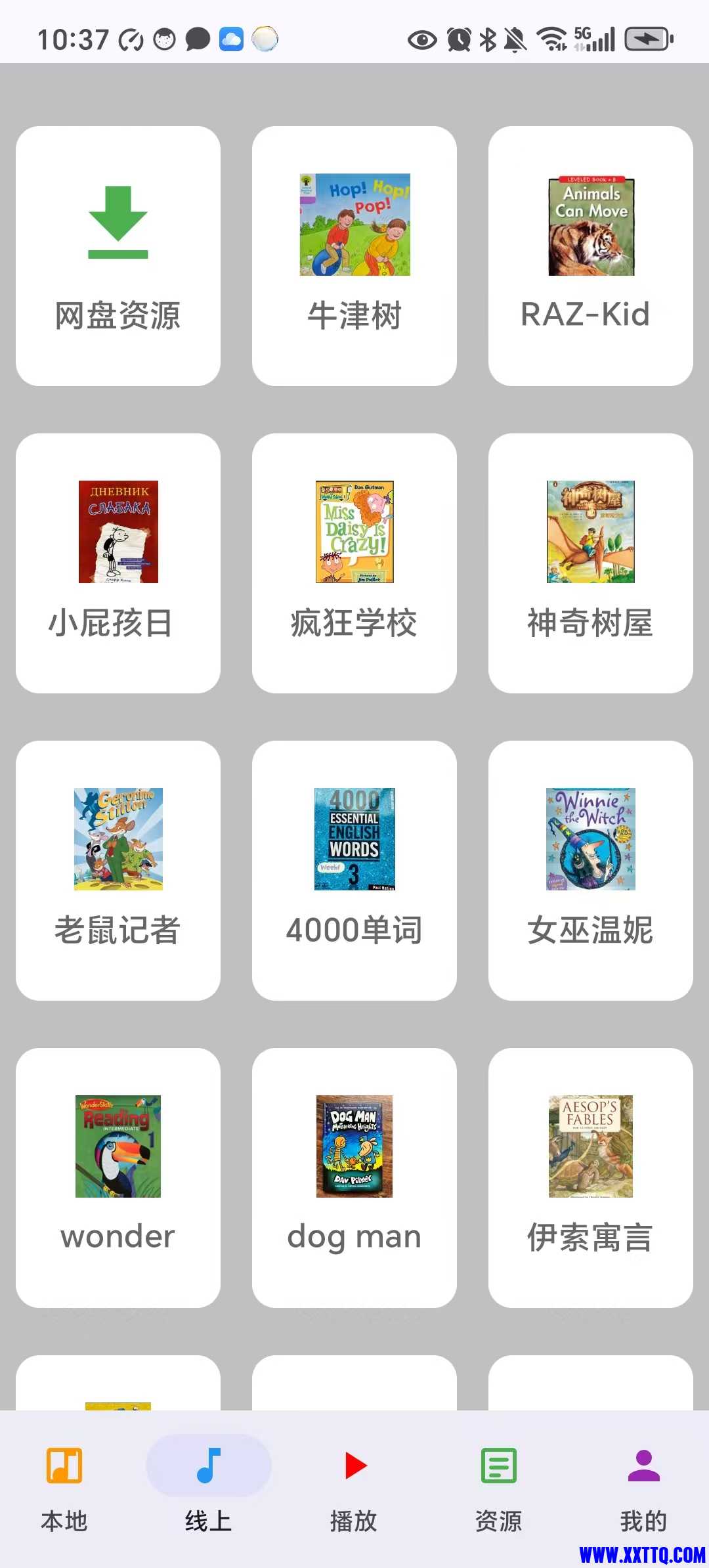Select the RAZ-Kid book series
The image size is (709, 1568).
[591, 256]
